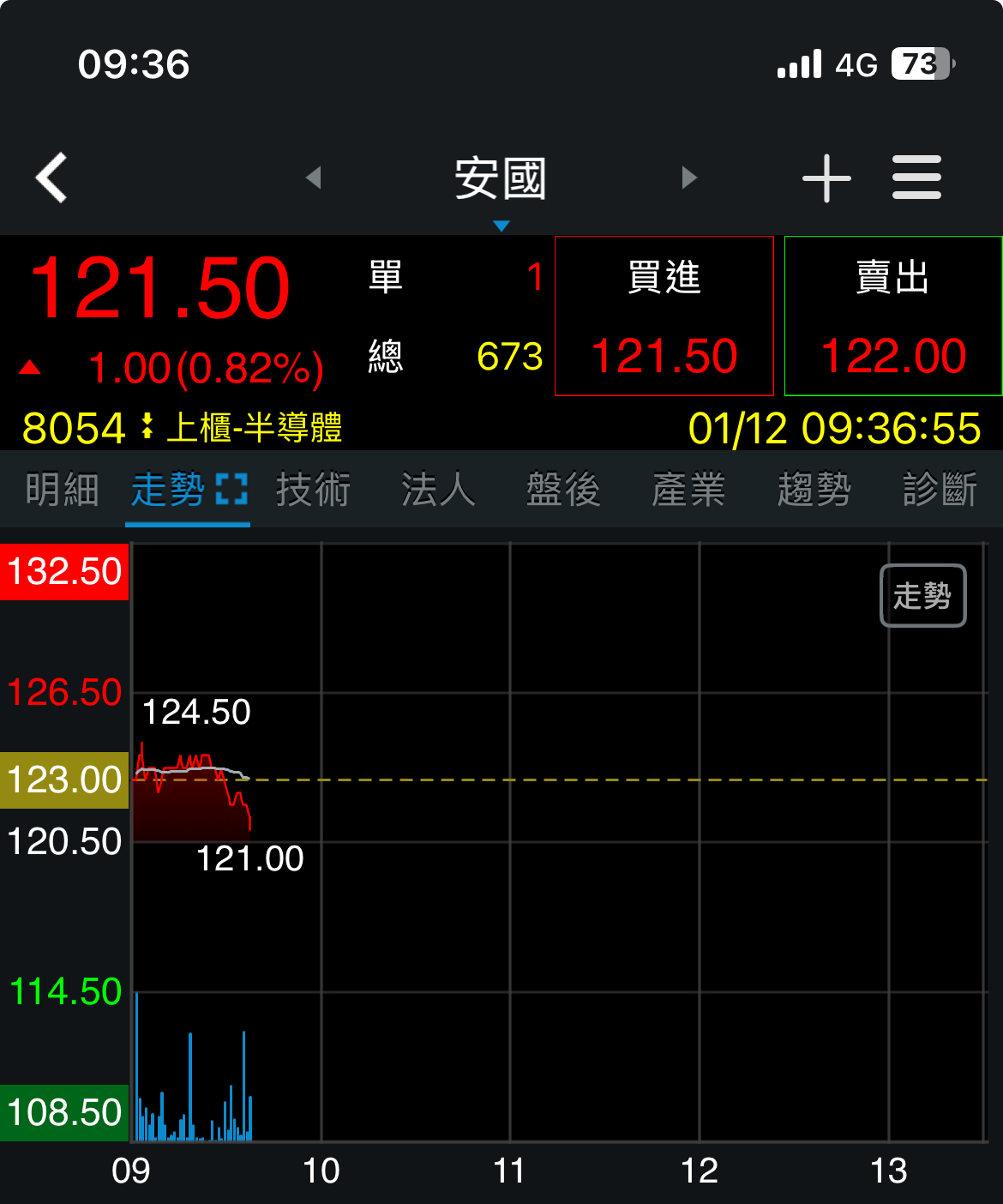Switch to the 盤後 after-hours tab
This screenshot has height=1204, width=1003.
pyautogui.click(x=563, y=490)
